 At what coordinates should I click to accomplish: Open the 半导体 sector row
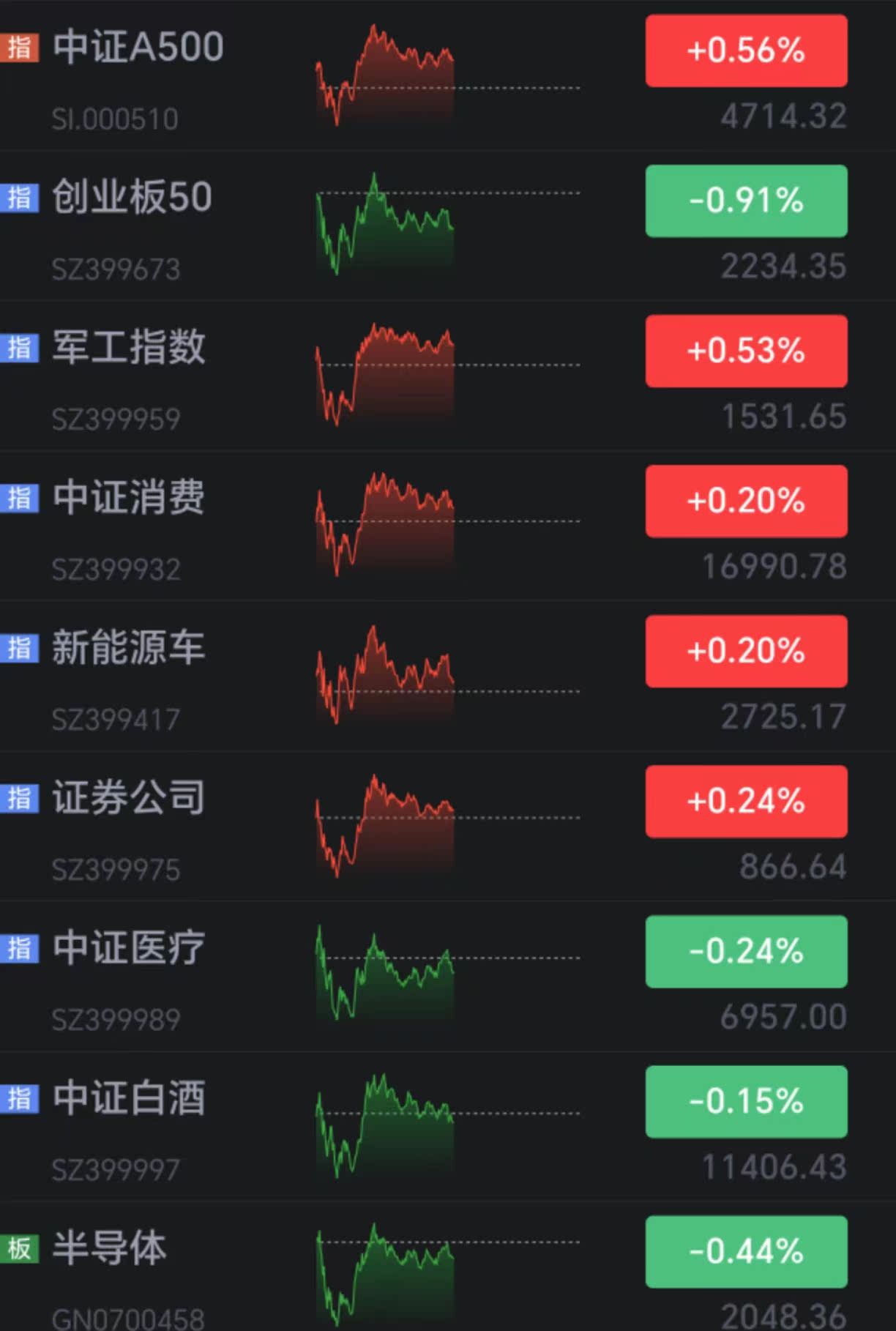(110, 1248)
